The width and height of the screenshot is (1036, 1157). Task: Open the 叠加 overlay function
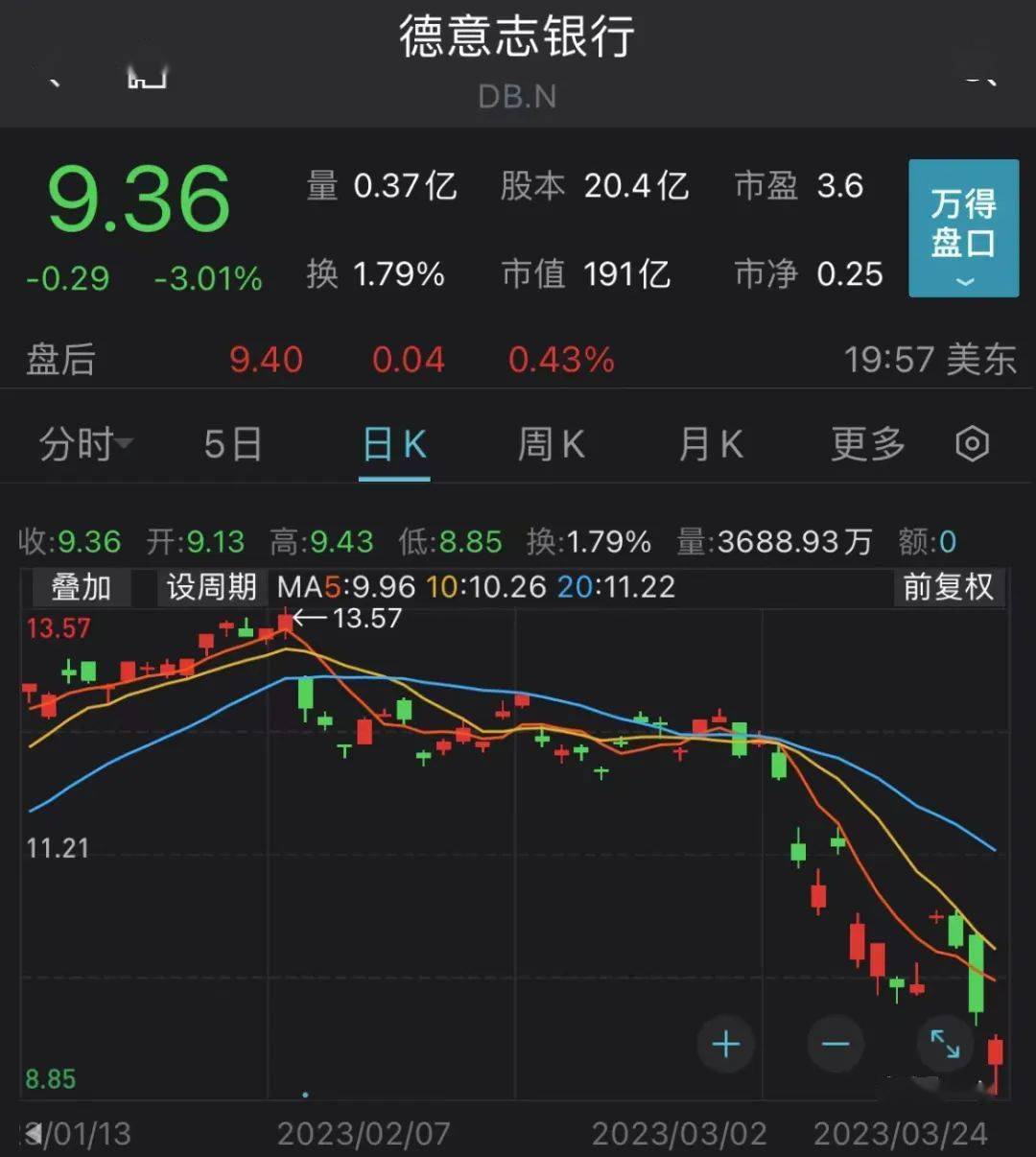tap(81, 587)
